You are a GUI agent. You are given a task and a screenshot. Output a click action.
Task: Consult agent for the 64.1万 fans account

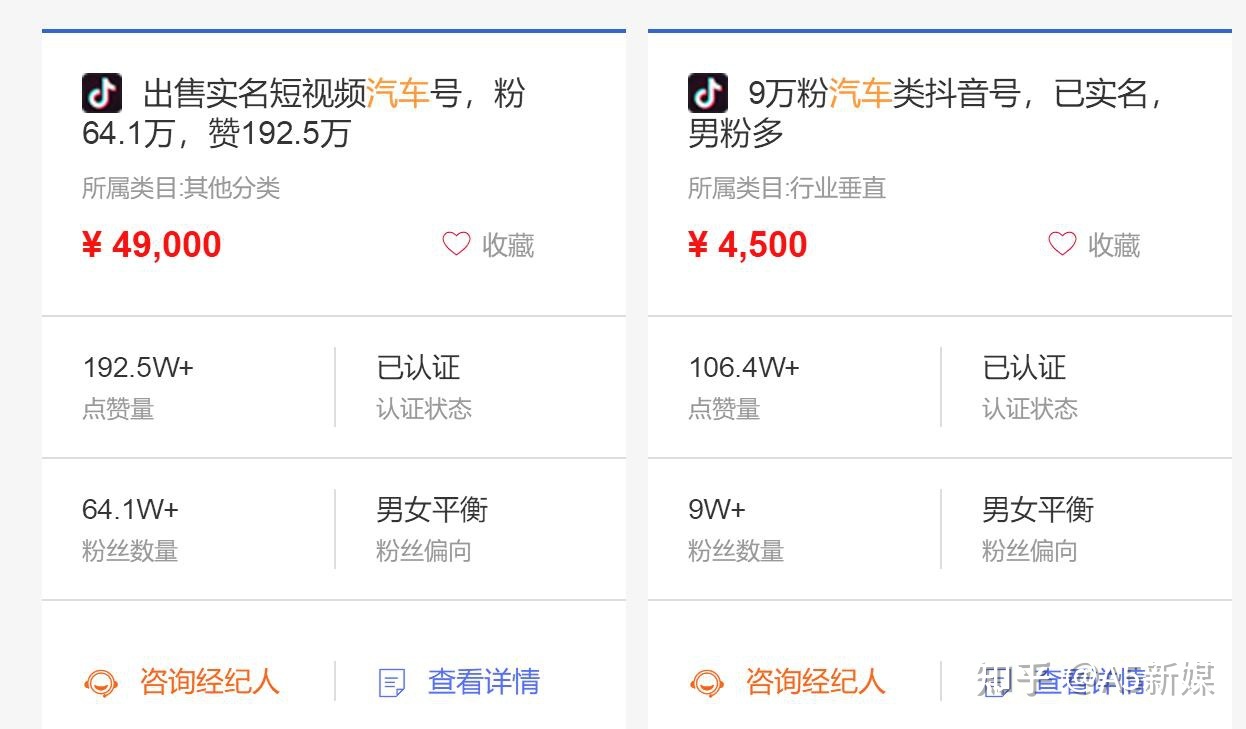point(182,682)
